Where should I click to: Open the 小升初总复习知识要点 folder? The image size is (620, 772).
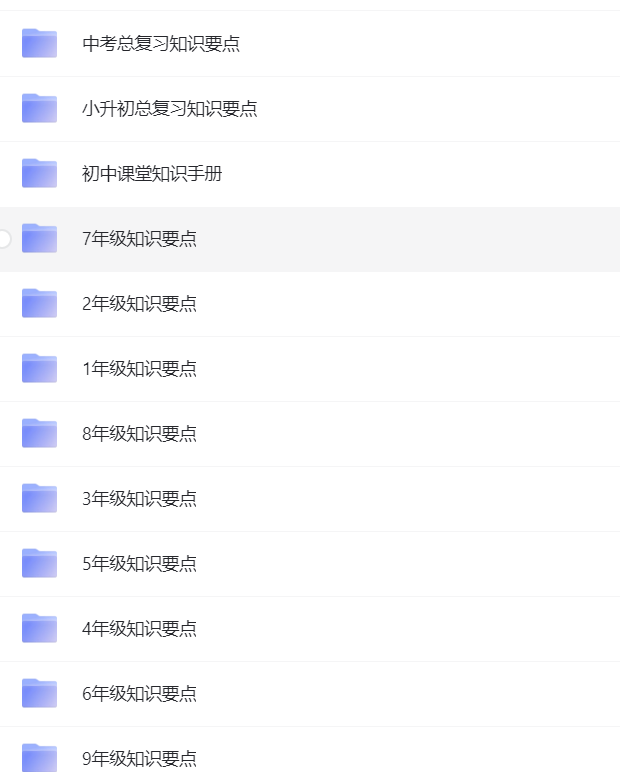point(169,109)
